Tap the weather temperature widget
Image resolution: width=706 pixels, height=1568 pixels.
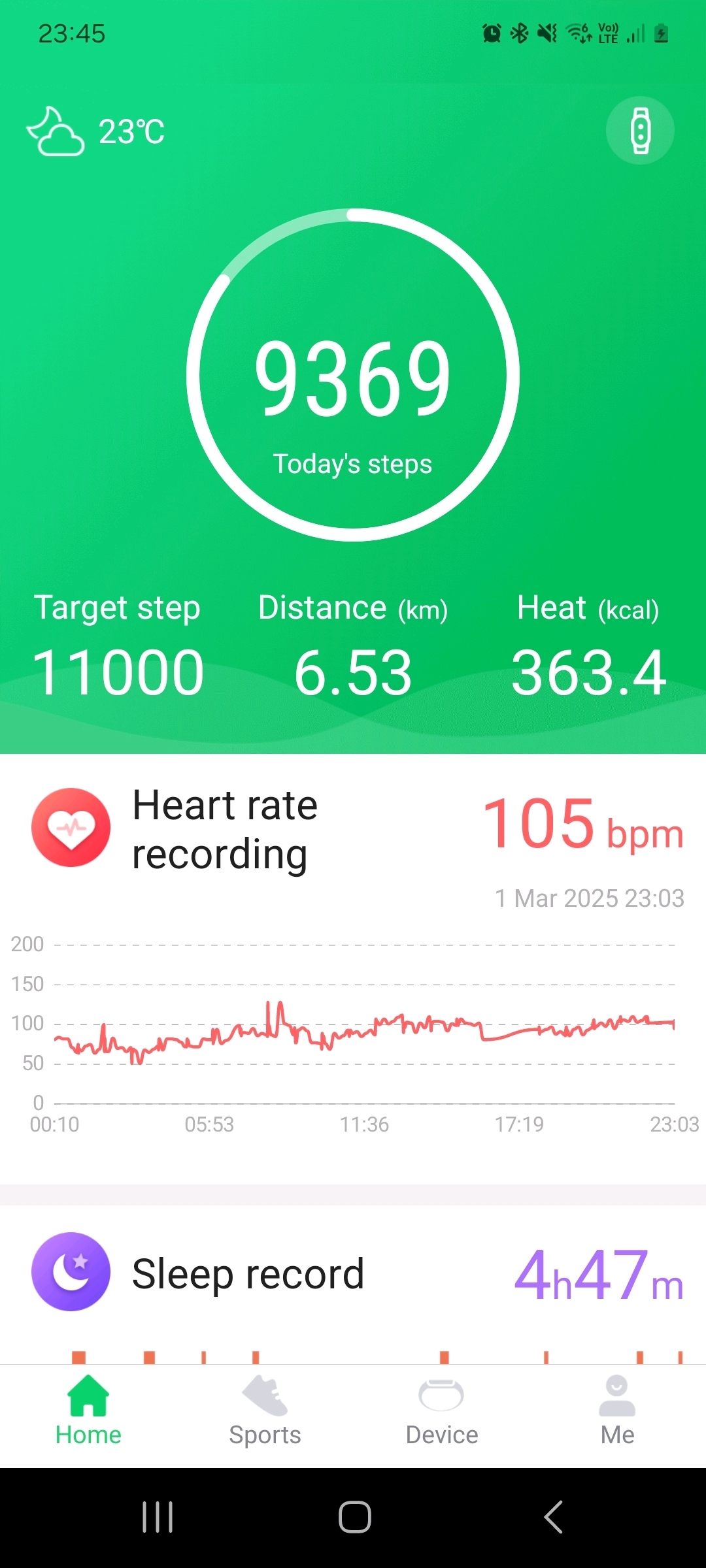point(97,131)
